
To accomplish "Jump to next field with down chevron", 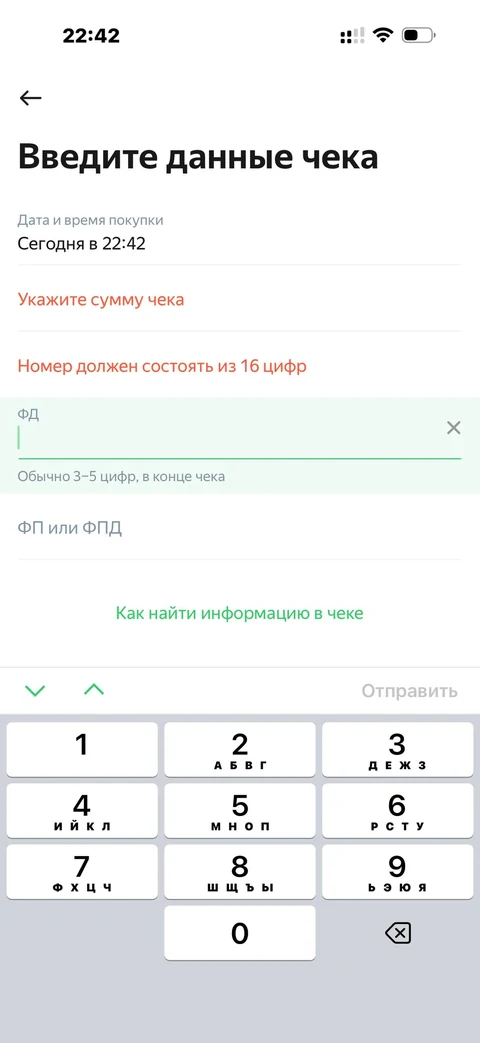I will pyautogui.click(x=35, y=690).
